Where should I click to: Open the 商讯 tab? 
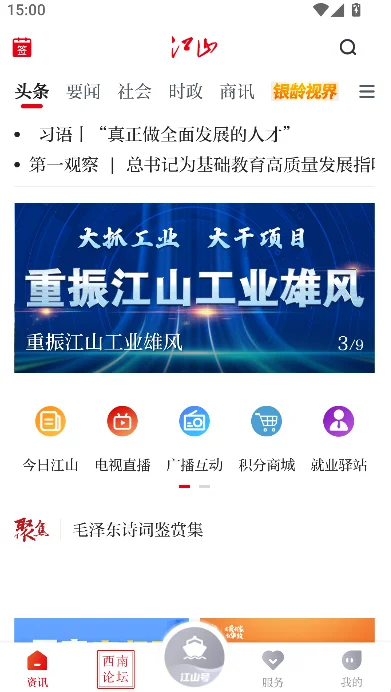[x=237, y=92]
